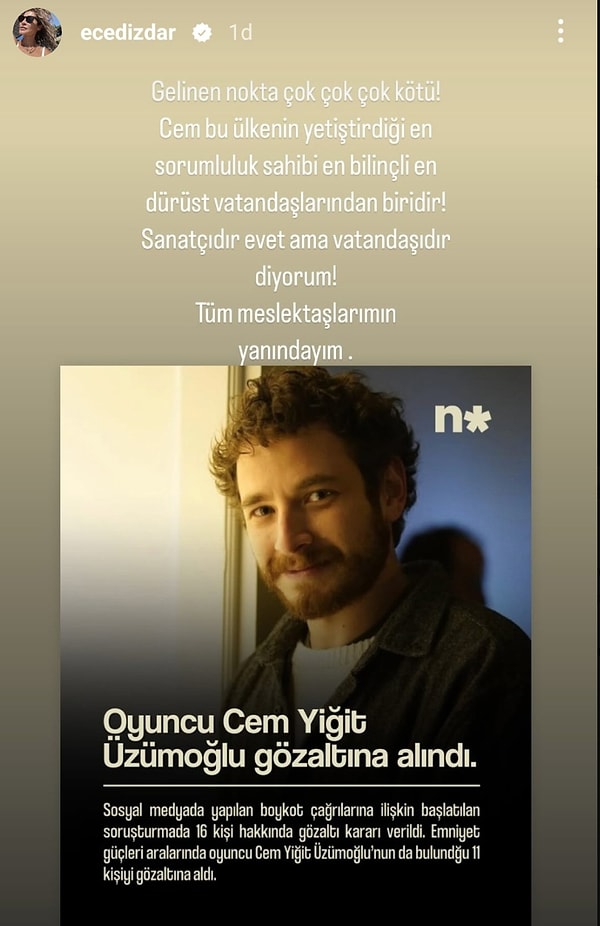The image size is (600, 926).
Task: Tap the ecedizdar username
Action: tap(127, 32)
